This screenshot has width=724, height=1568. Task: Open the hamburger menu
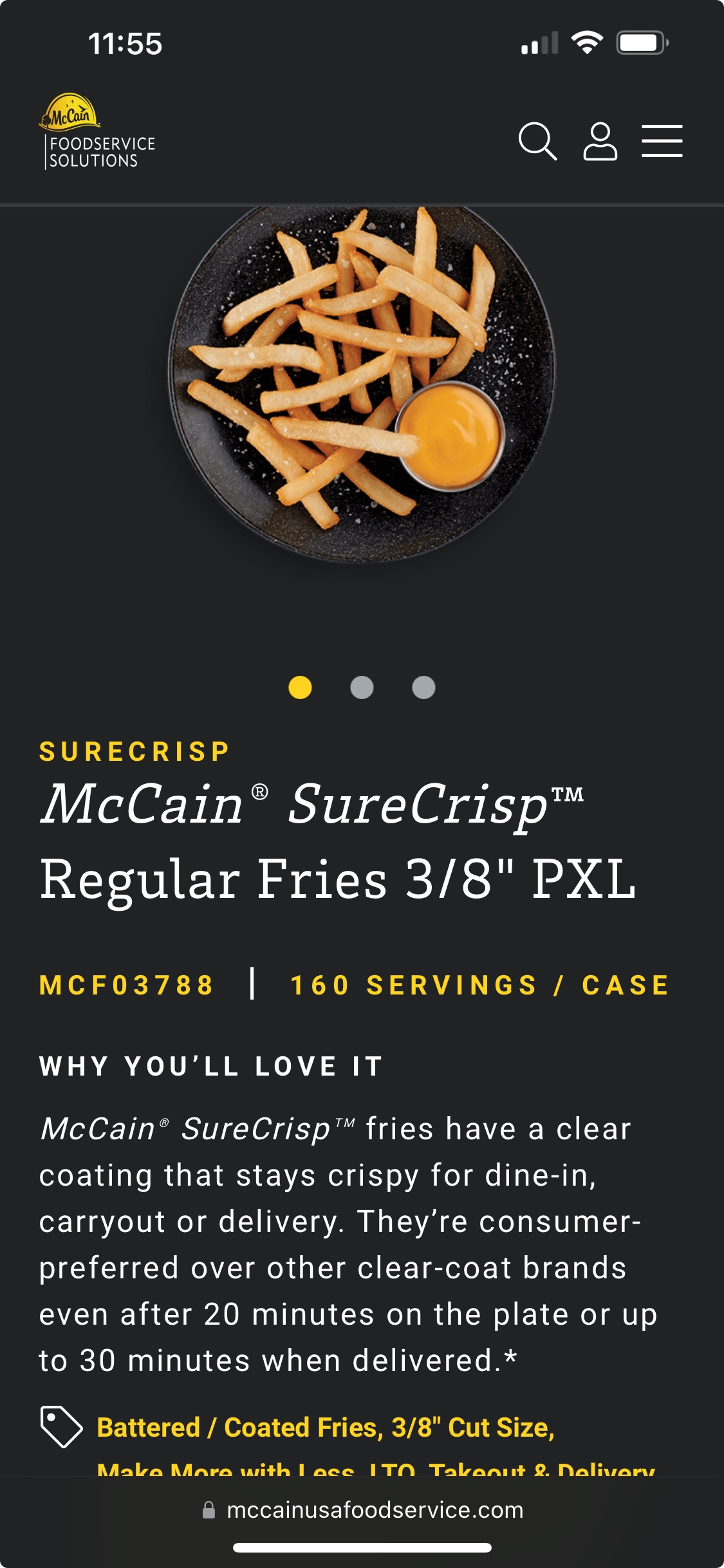click(662, 141)
